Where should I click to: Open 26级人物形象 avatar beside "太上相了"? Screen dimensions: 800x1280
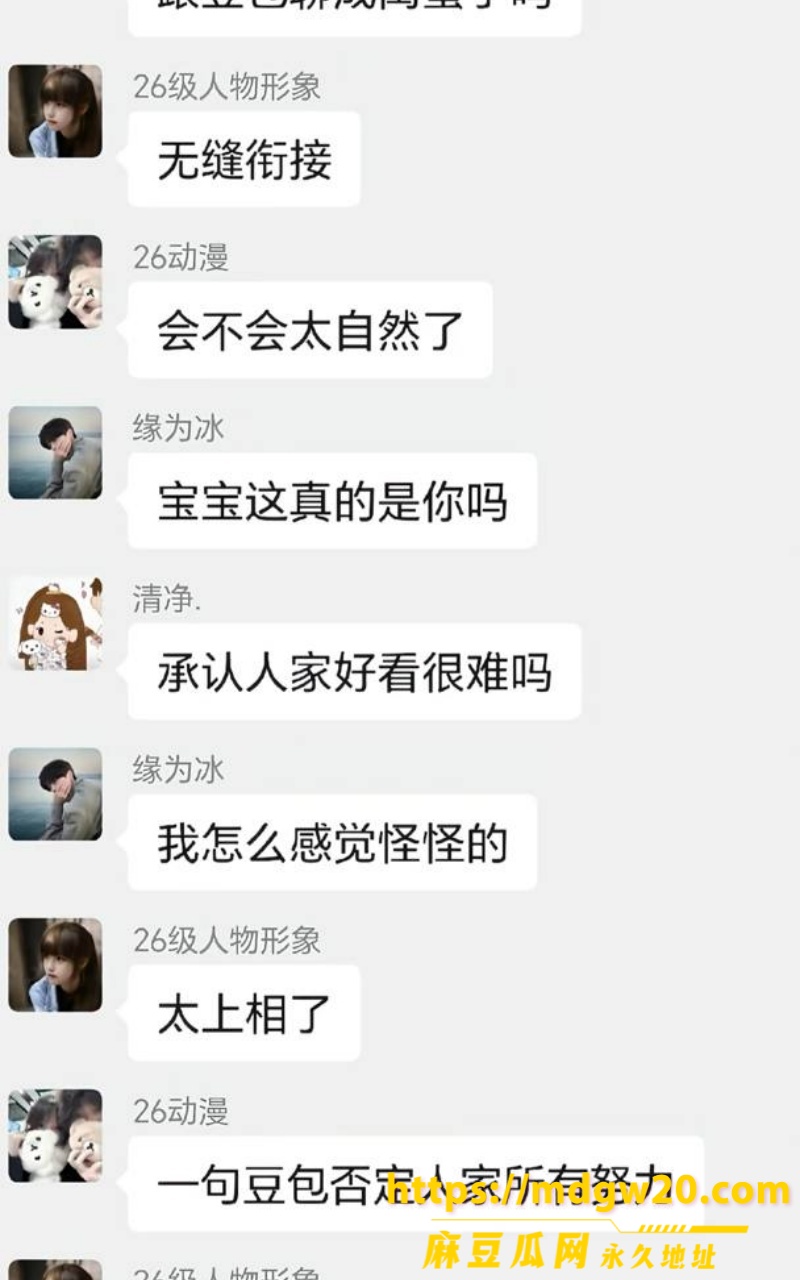pyautogui.click(x=55, y=965)
